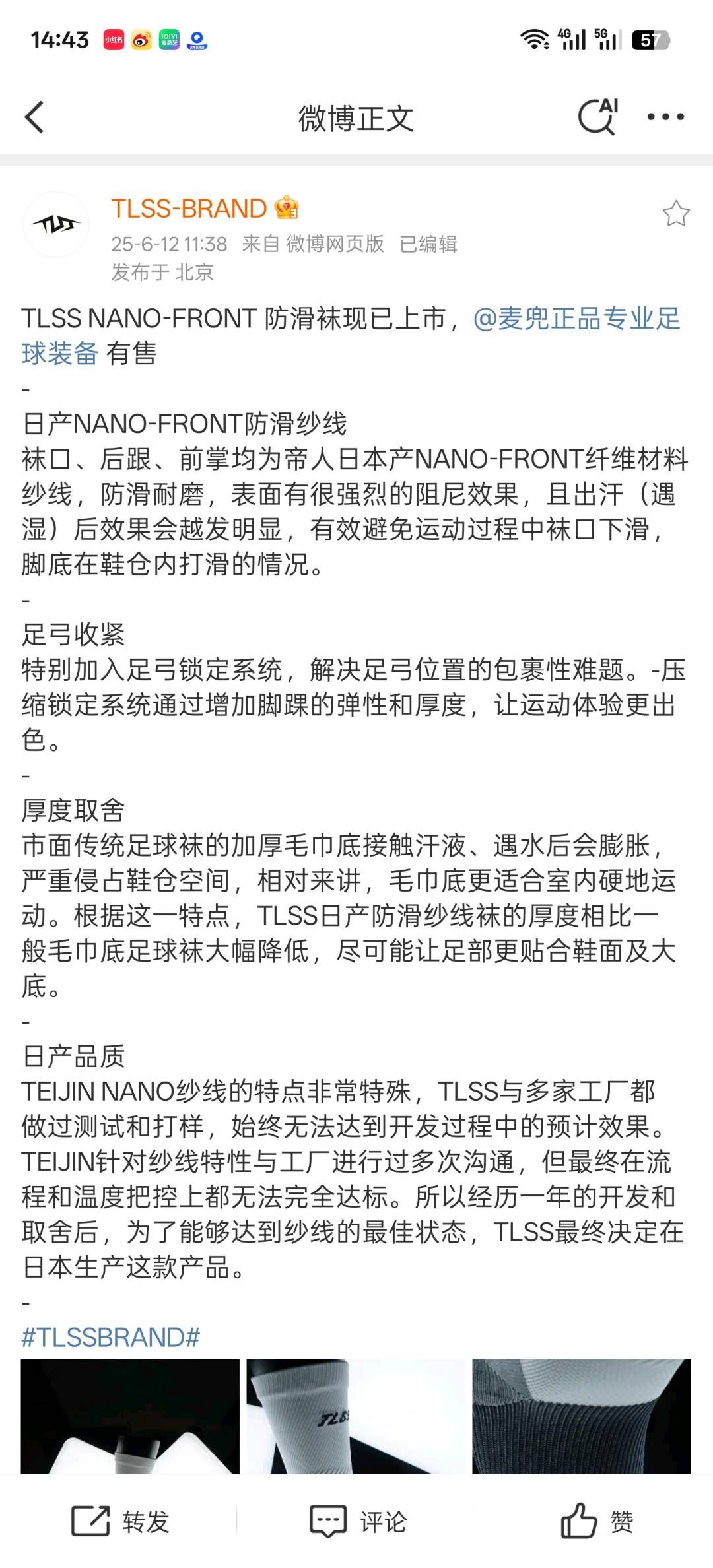The width and height of the screenshot is (713, 1568).
Task: Open the first sock photo on black background
Action: point(130,1416)
